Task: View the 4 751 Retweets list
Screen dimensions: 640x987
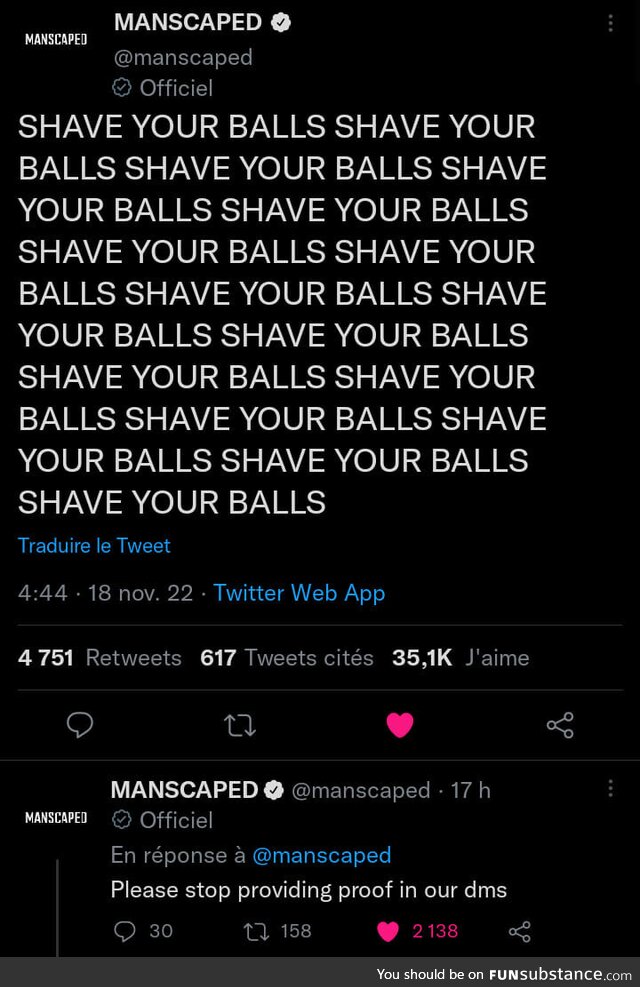Action: point(100,658)
